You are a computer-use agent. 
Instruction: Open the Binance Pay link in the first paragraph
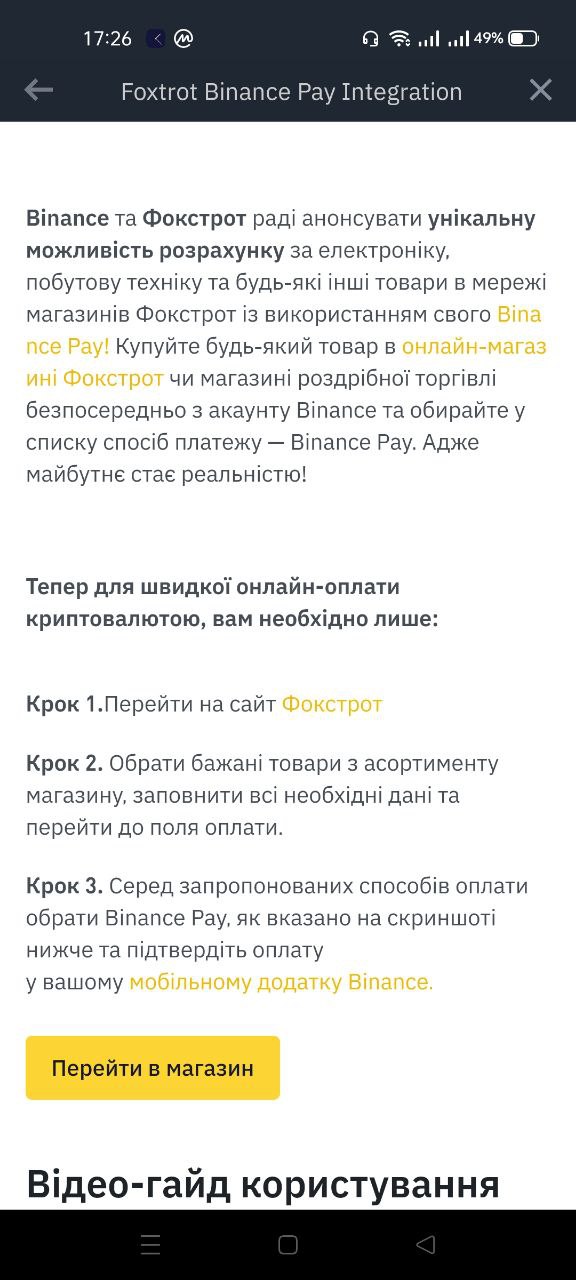tap(67, 346)
